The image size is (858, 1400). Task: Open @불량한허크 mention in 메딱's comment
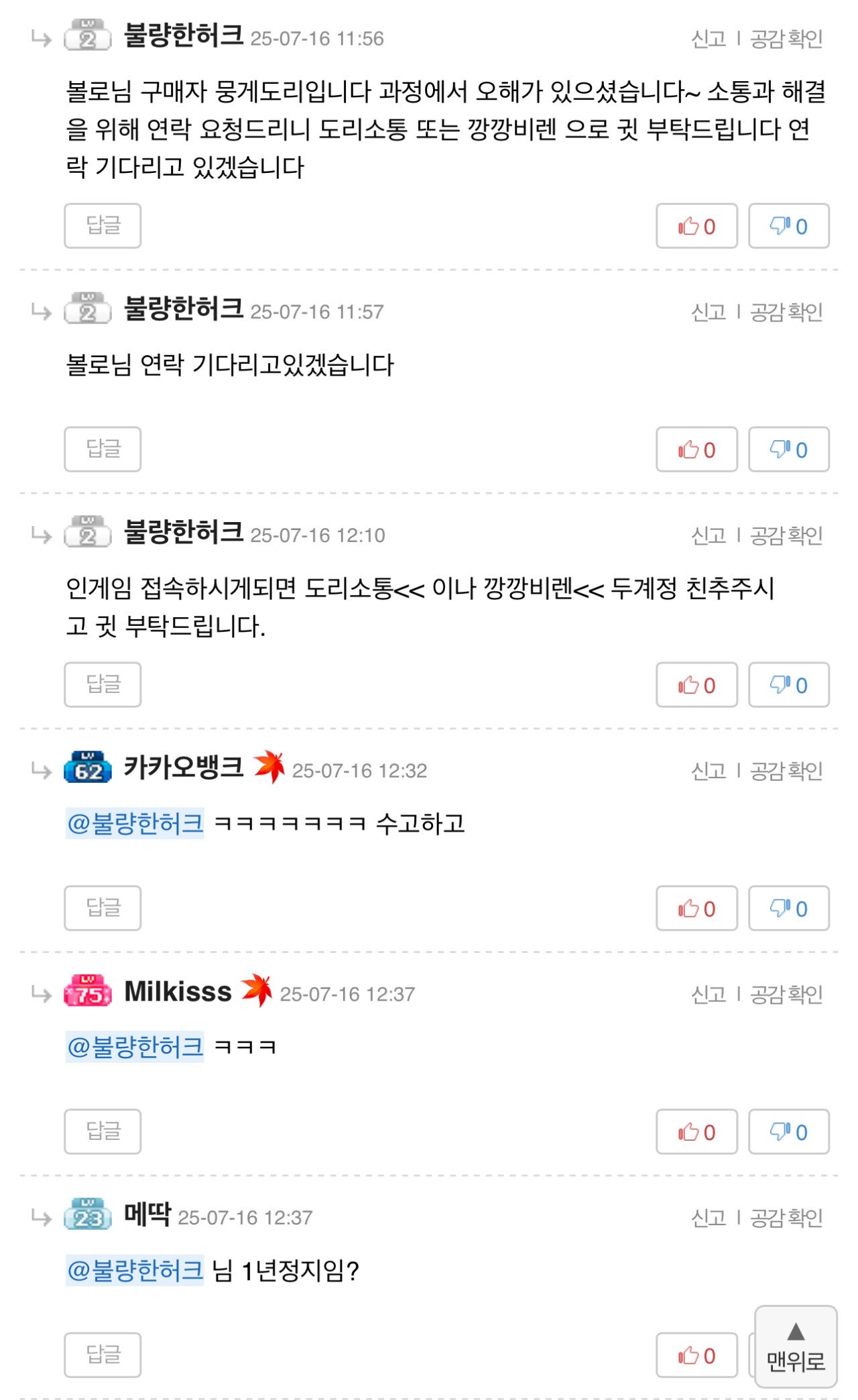coord(135,1270)
